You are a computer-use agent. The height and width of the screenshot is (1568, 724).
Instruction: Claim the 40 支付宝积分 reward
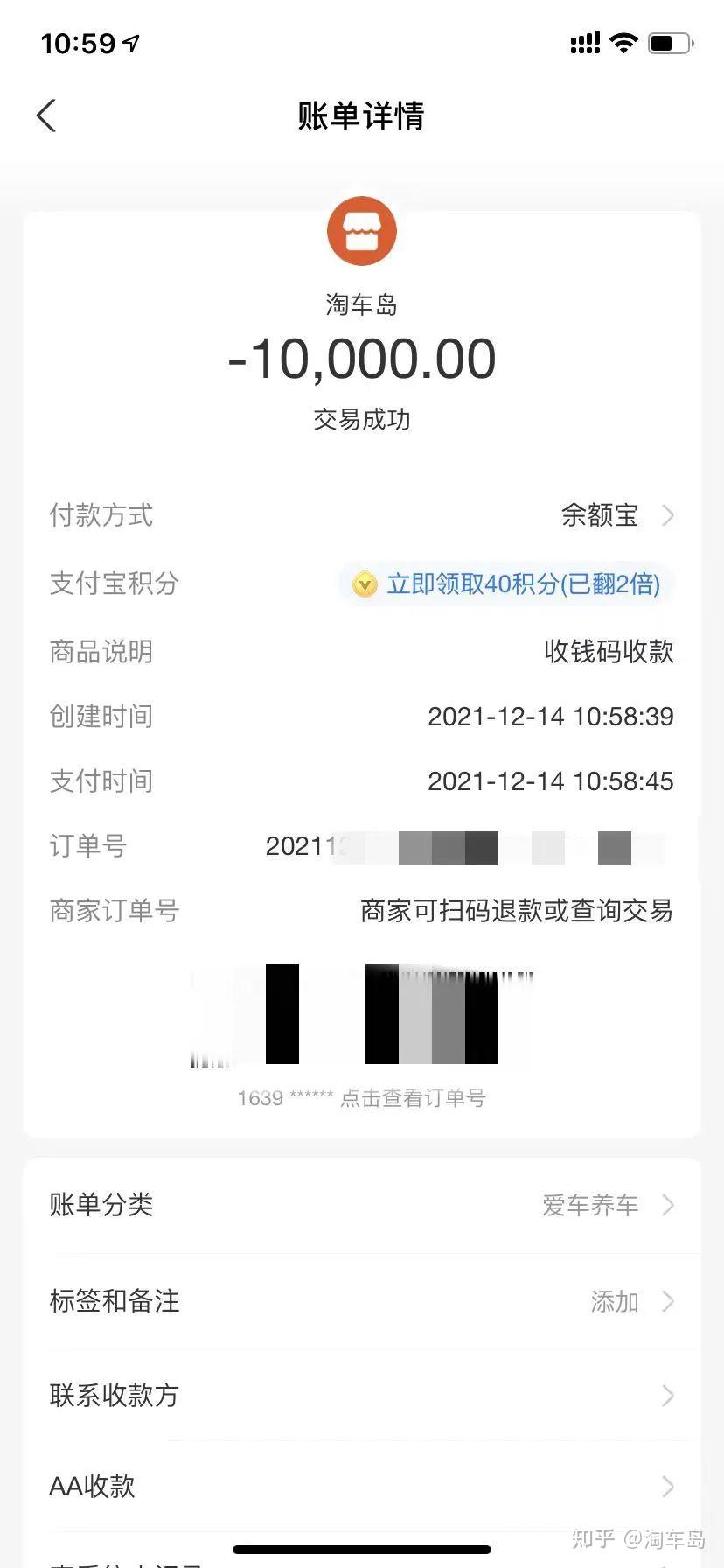507,584
